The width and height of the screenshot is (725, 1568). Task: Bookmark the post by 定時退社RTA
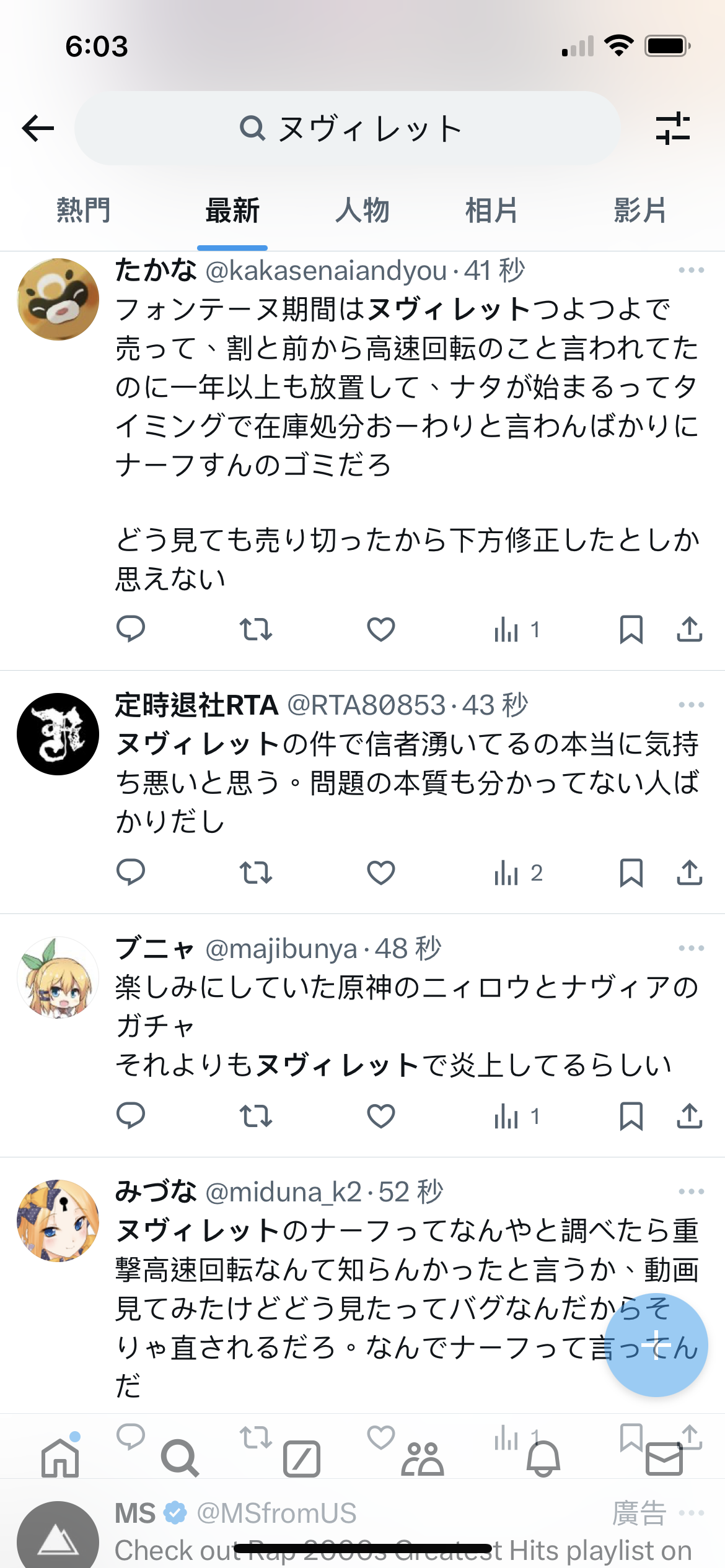[631, 873]
